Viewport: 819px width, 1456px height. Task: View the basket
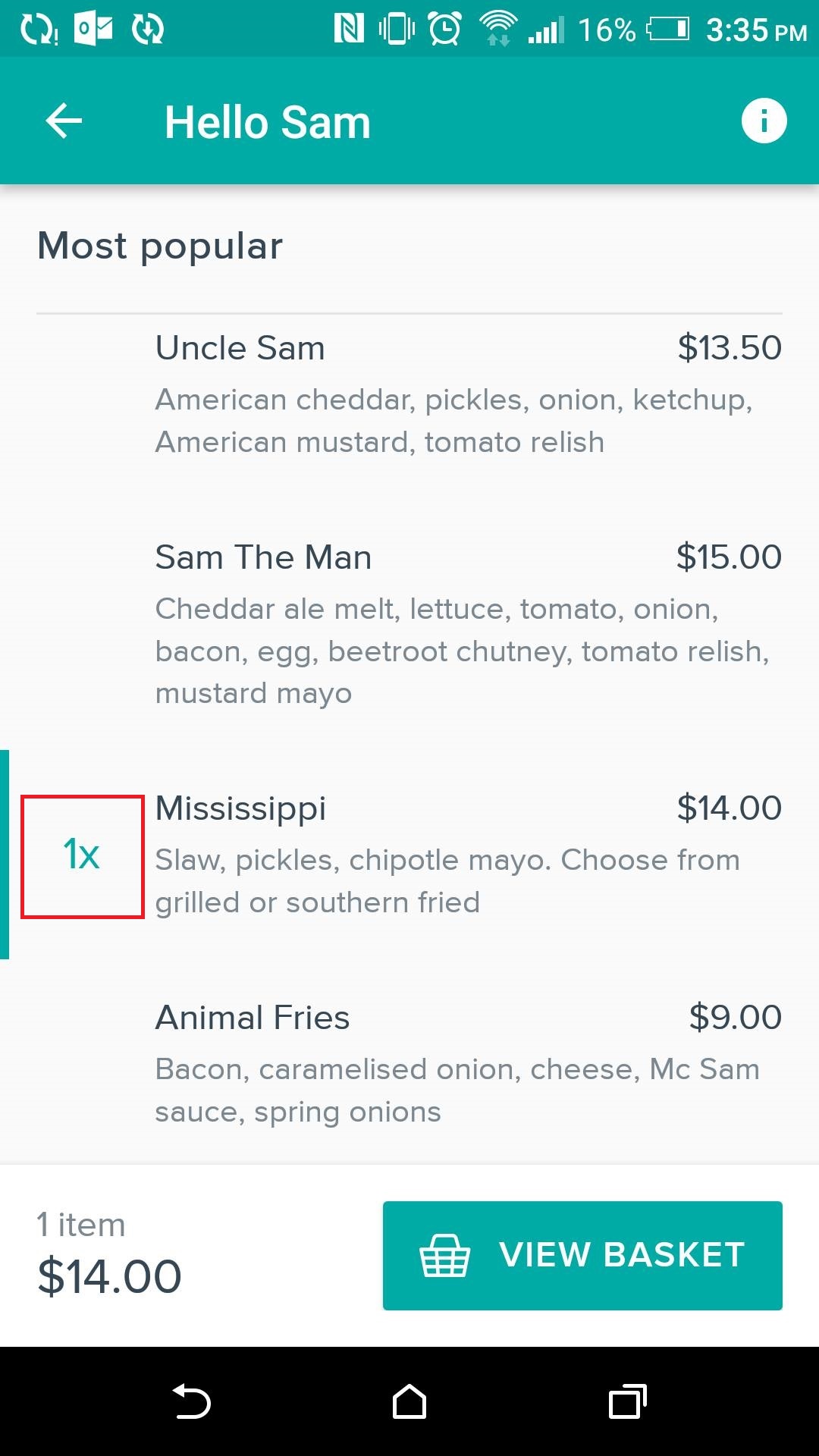(582, 1255)
